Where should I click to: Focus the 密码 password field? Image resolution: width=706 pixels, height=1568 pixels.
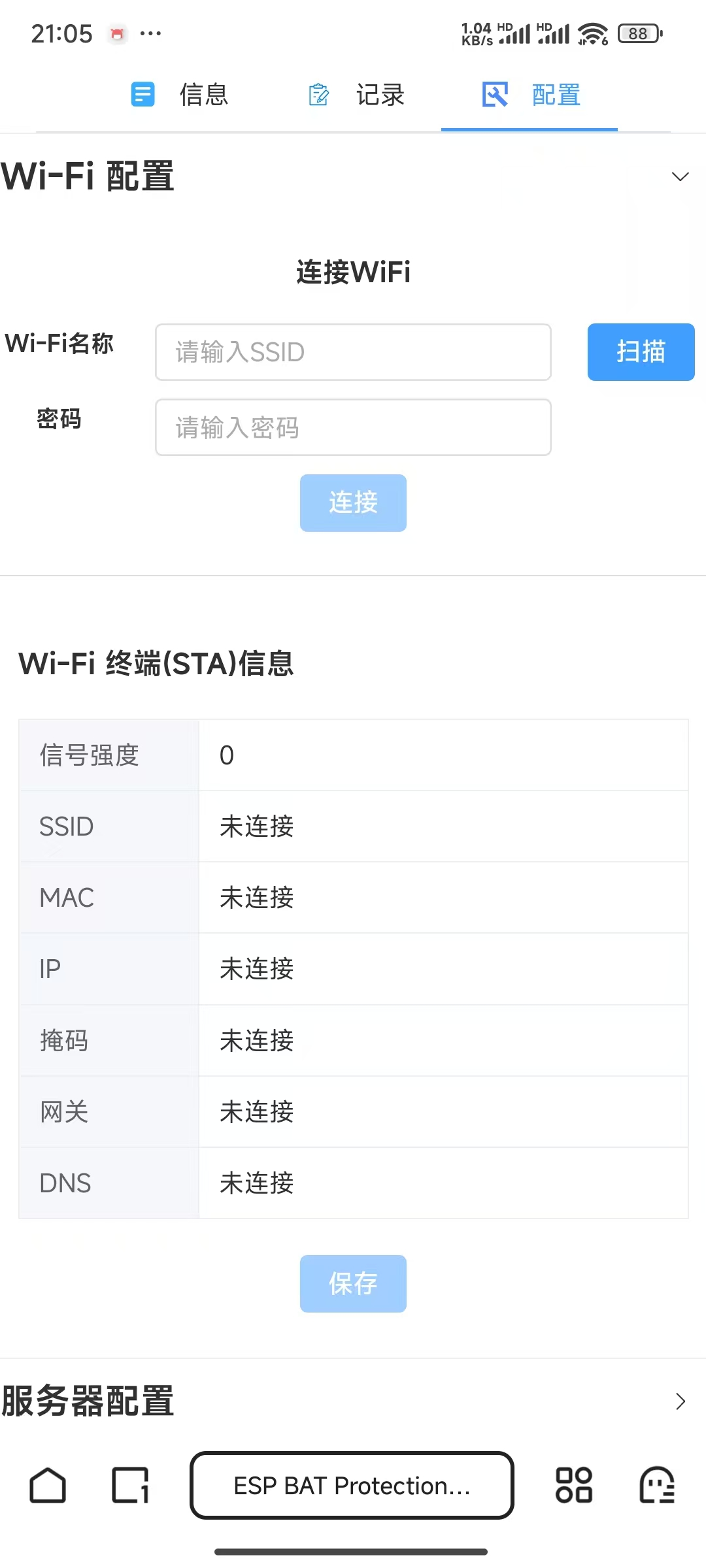pos(353,427)
